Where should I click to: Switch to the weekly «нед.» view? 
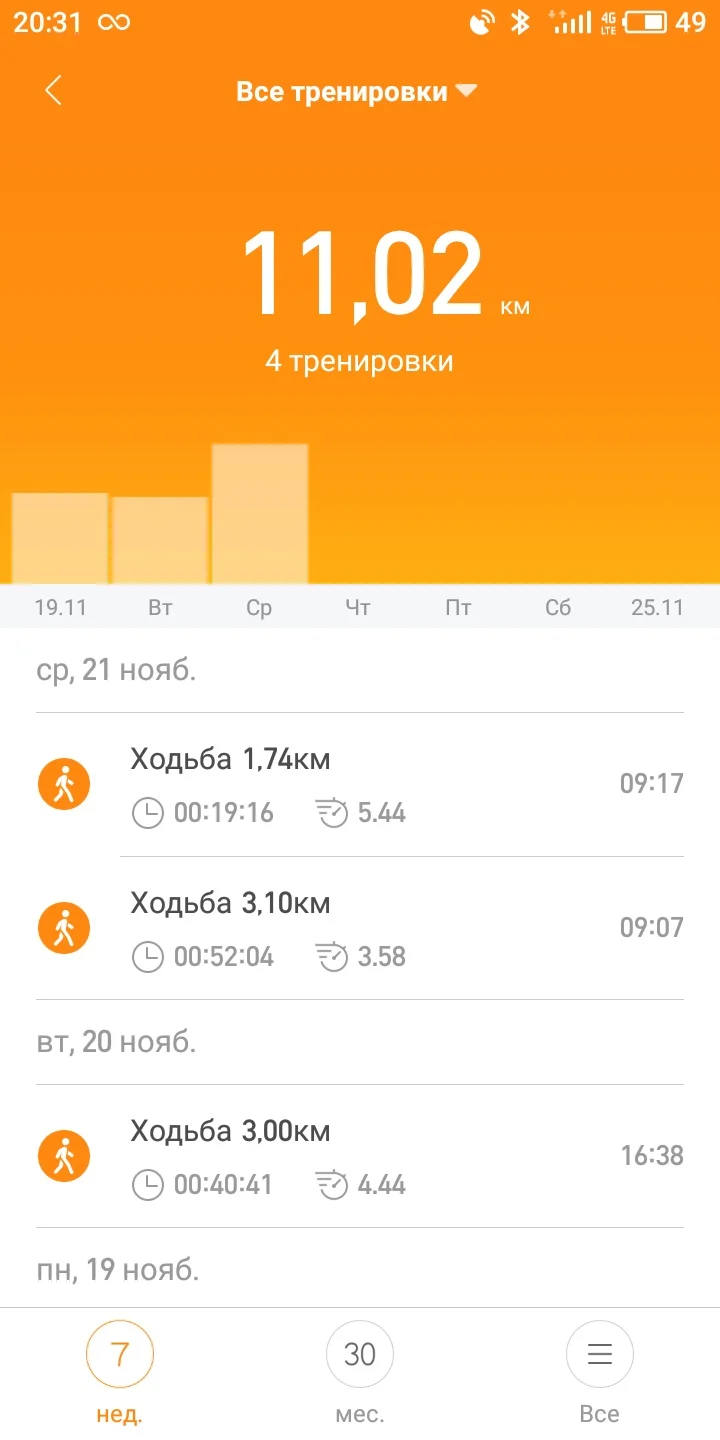pos(120,1371)
